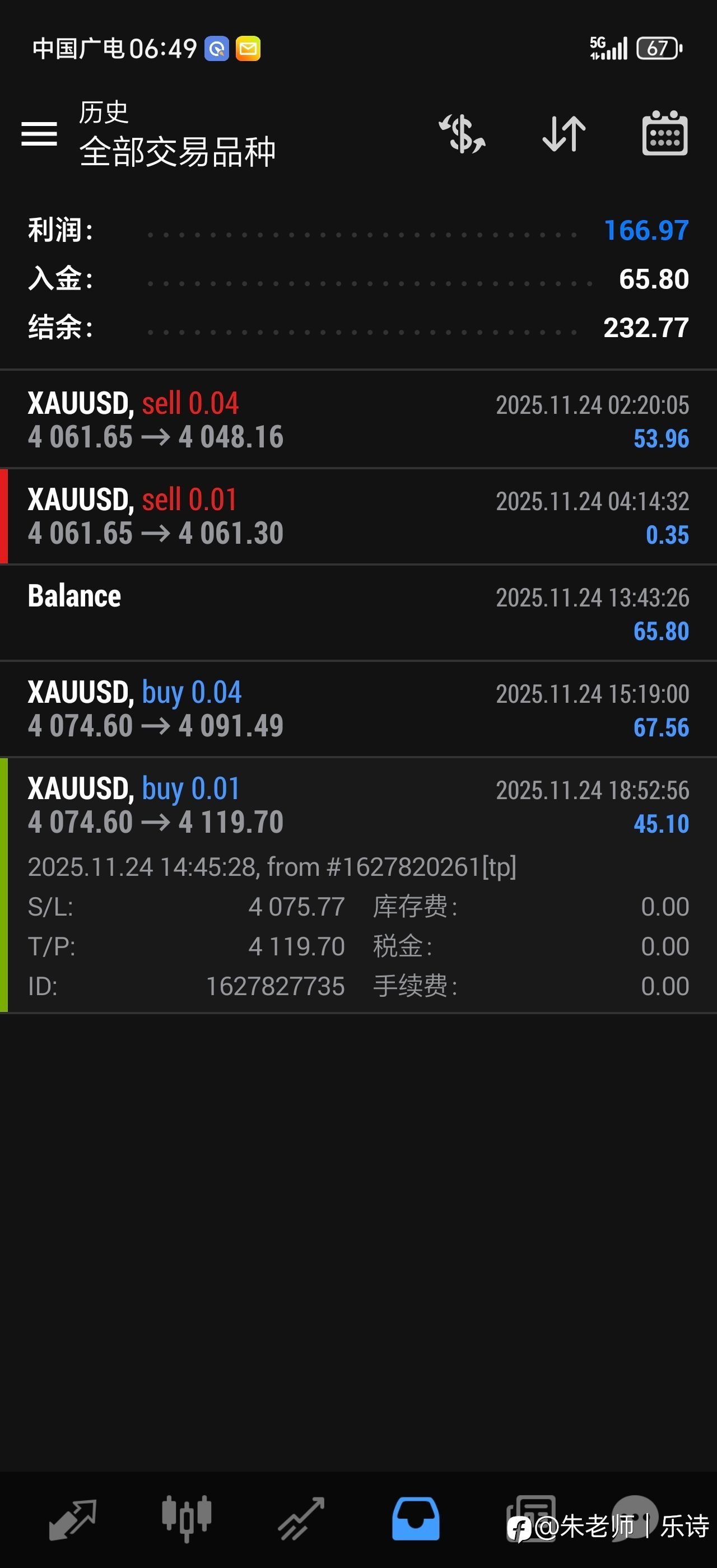Viewport: 717px width, 1568px height.
Task: Tap the currency symbol filter icon
Action: point(462,133)
